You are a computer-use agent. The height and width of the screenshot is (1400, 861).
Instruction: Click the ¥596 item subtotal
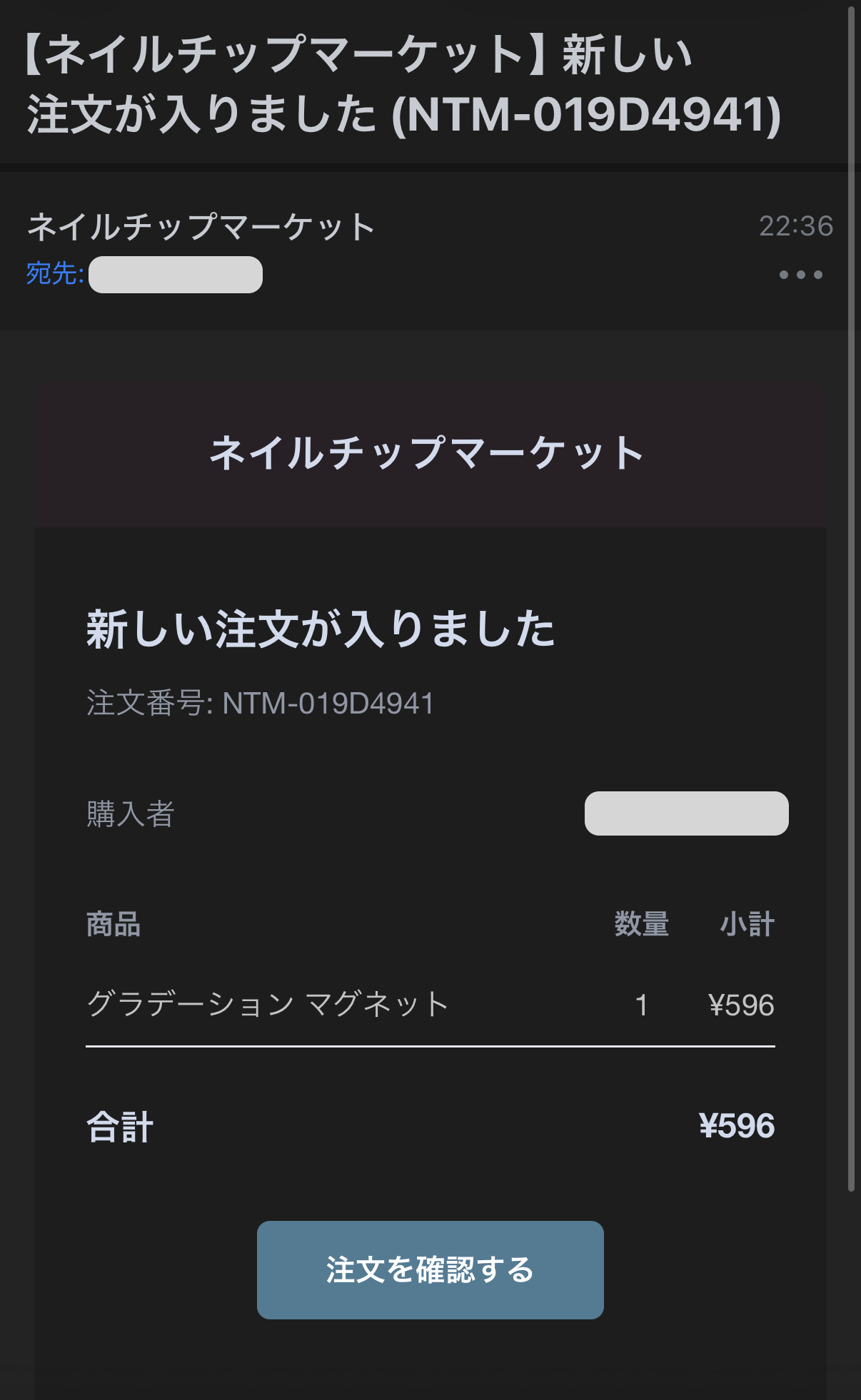click(x=740, y=1004)
